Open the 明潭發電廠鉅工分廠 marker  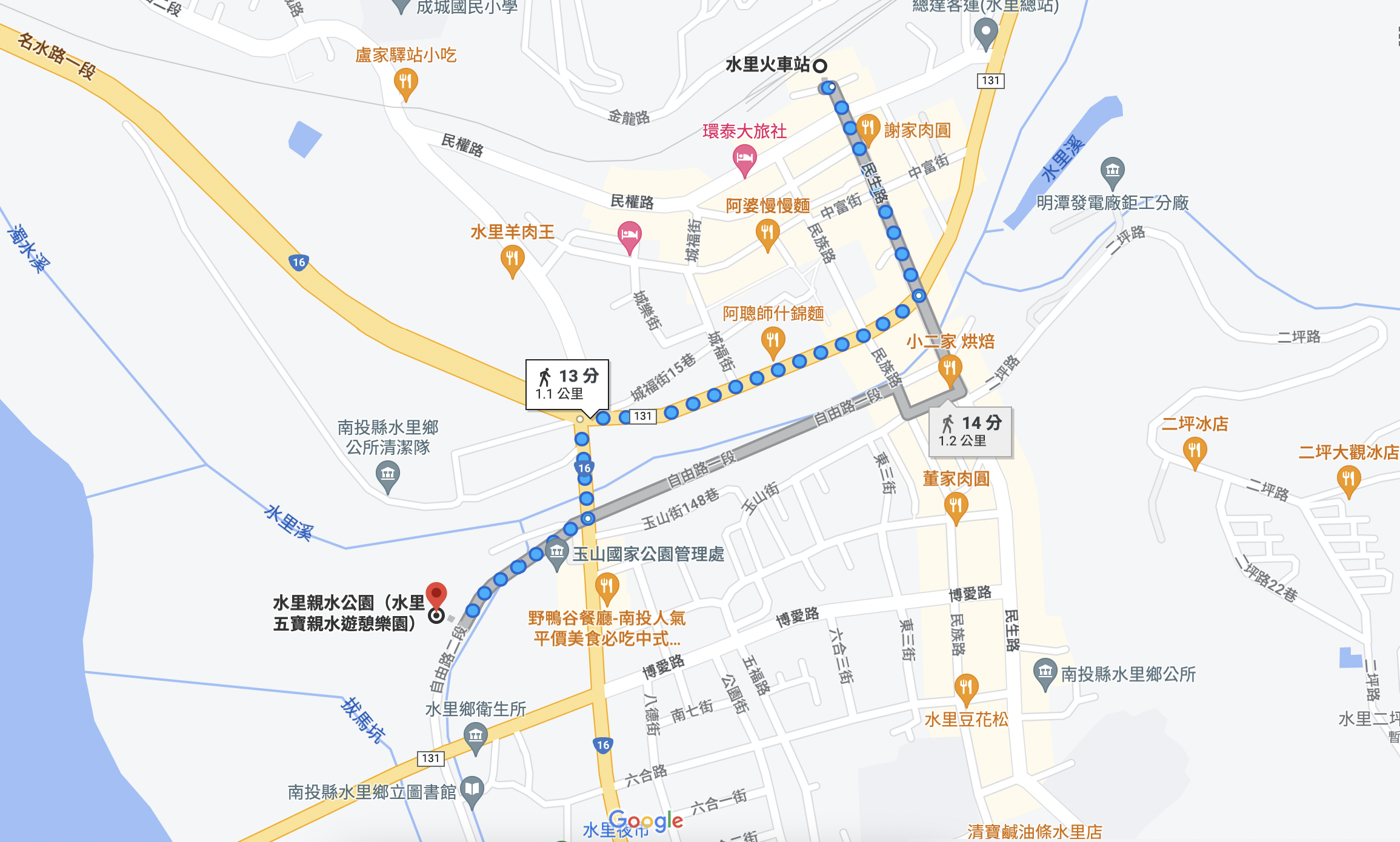[x=1112, y=171]
